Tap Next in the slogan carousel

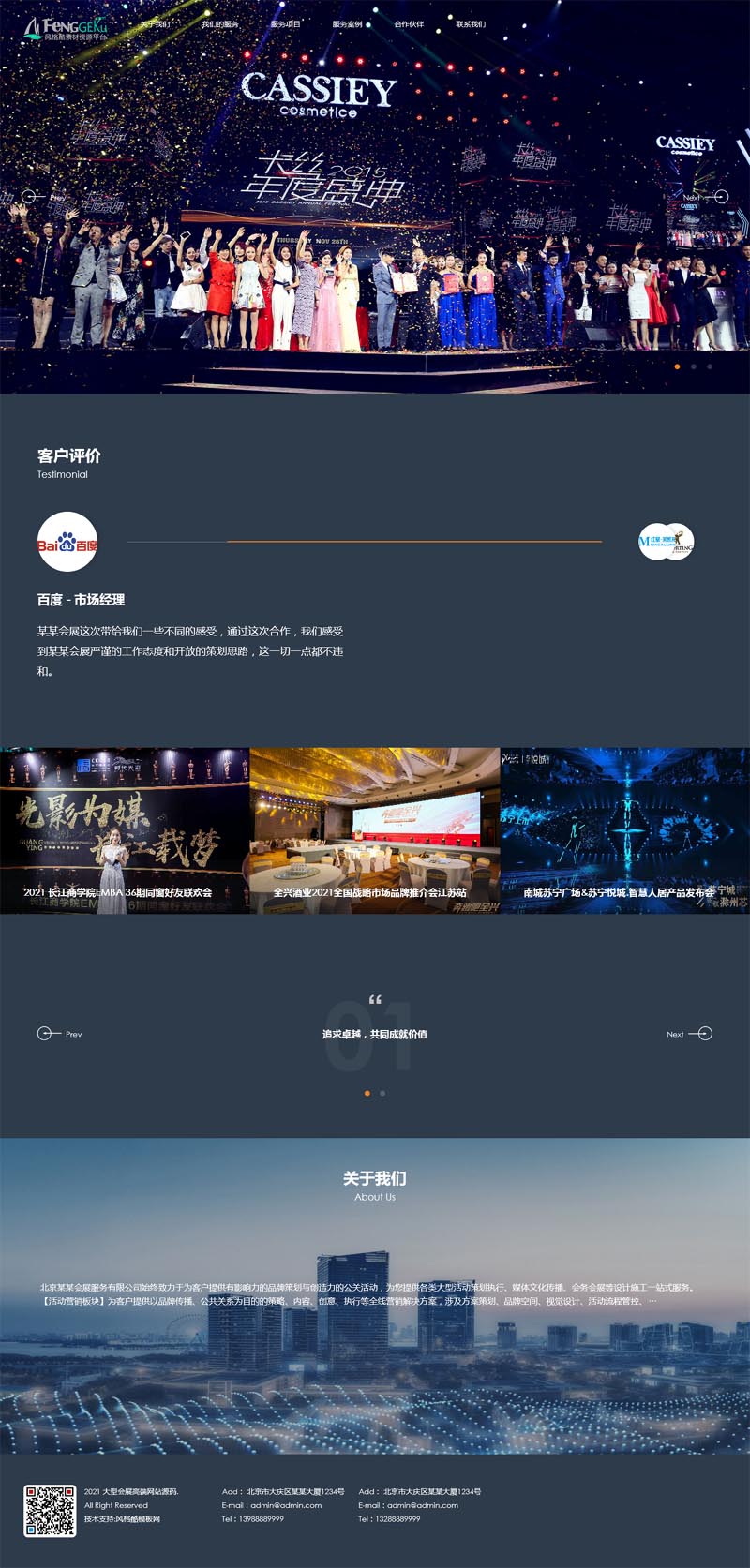690,1034
